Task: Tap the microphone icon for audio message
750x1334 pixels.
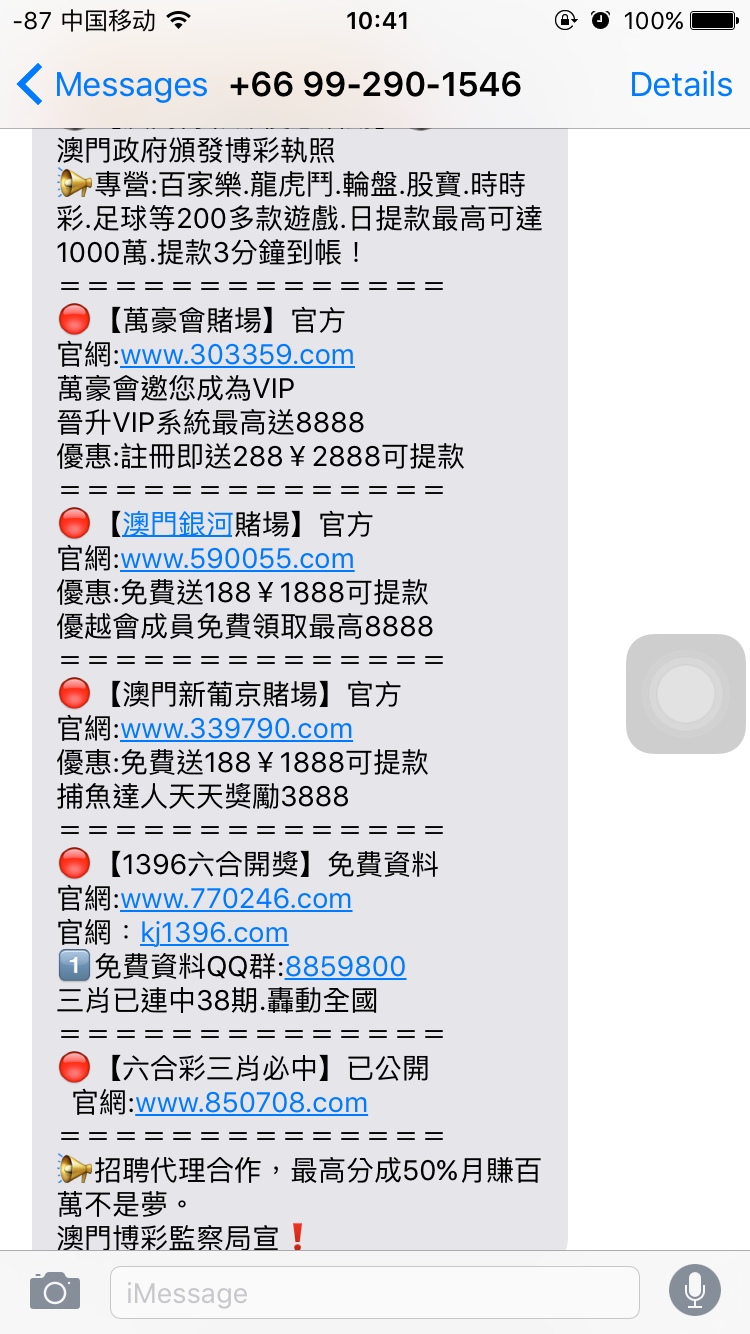Action: [694, 1290]
